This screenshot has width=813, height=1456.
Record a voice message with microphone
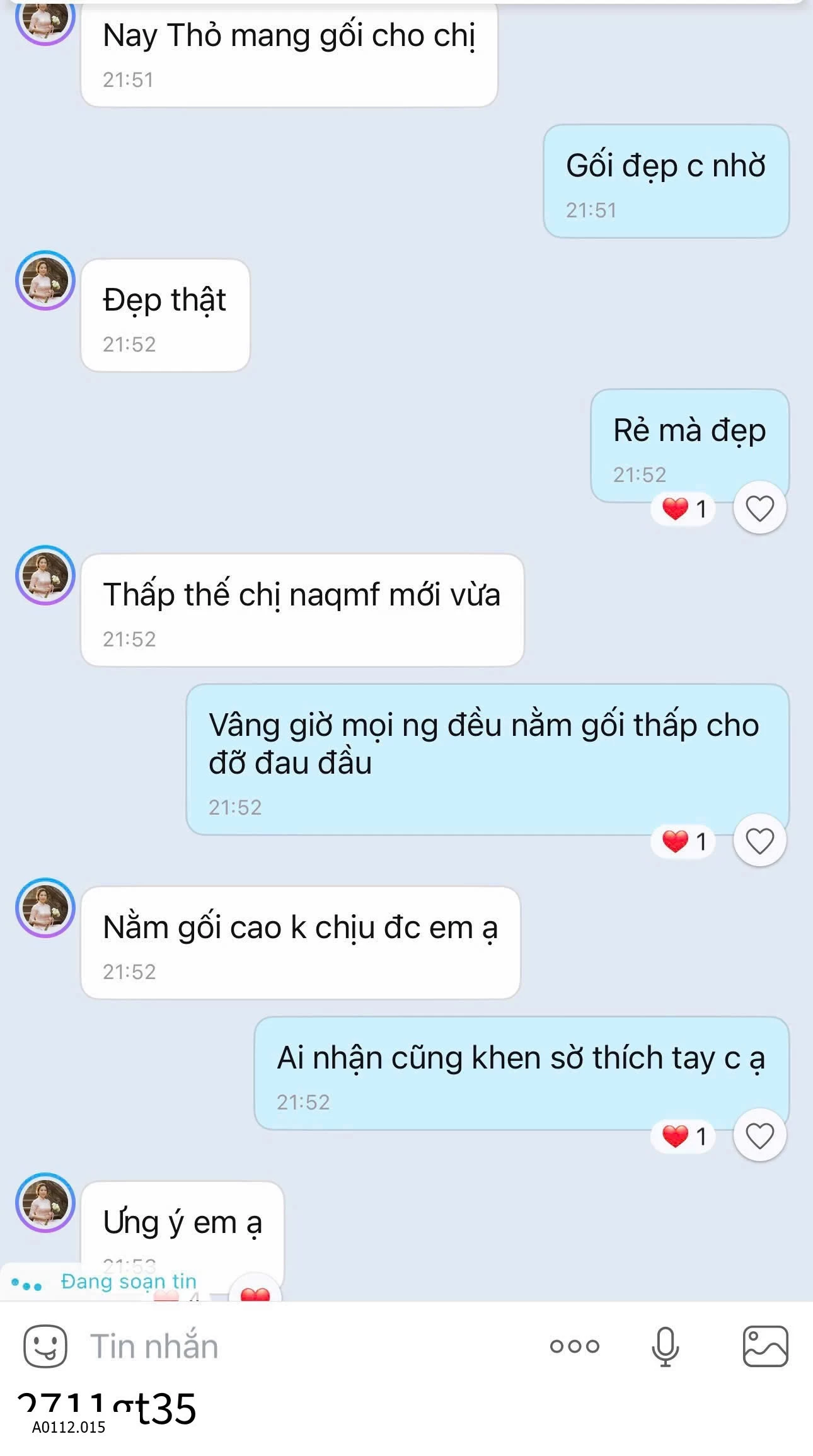click(x=665, y=1346)
